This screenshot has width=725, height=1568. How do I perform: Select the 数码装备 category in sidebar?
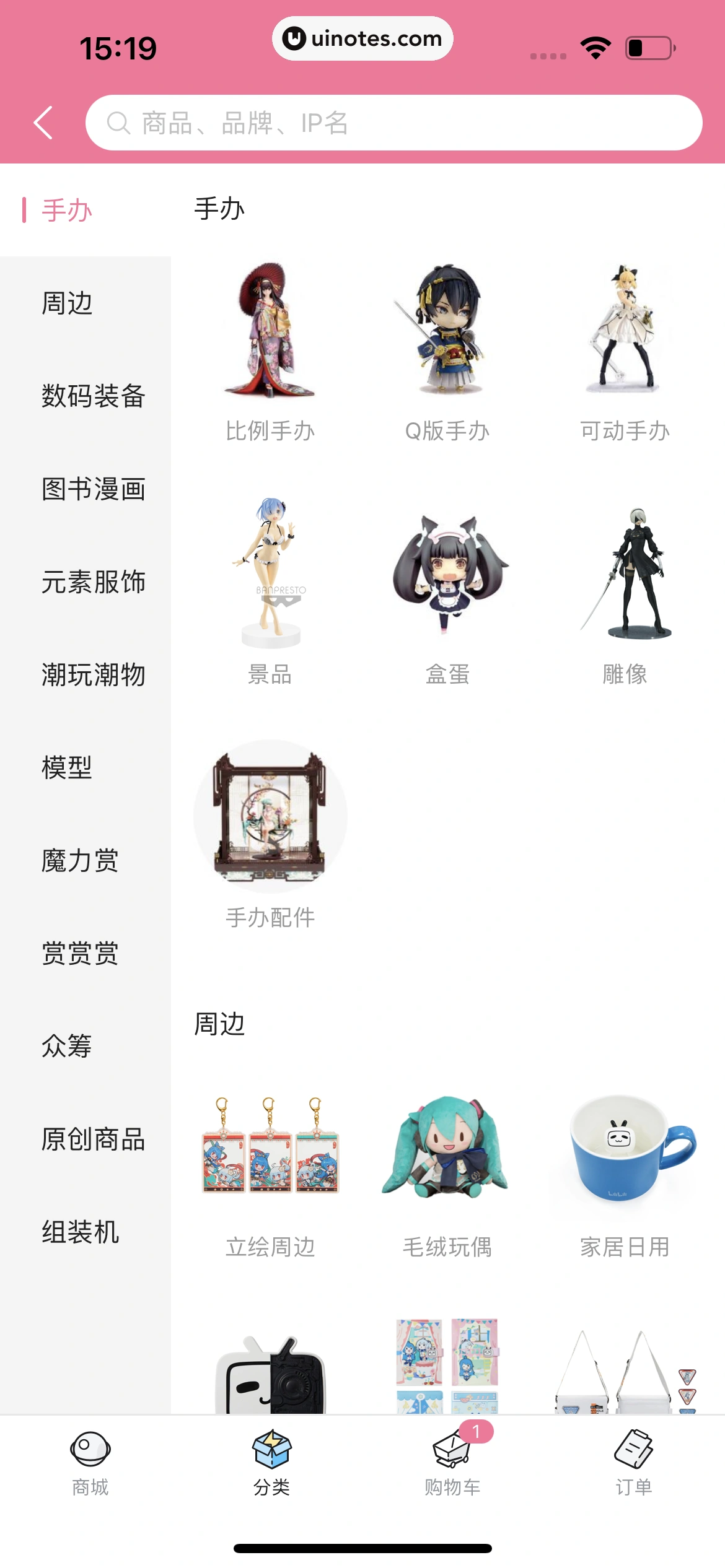coord(93,397)
